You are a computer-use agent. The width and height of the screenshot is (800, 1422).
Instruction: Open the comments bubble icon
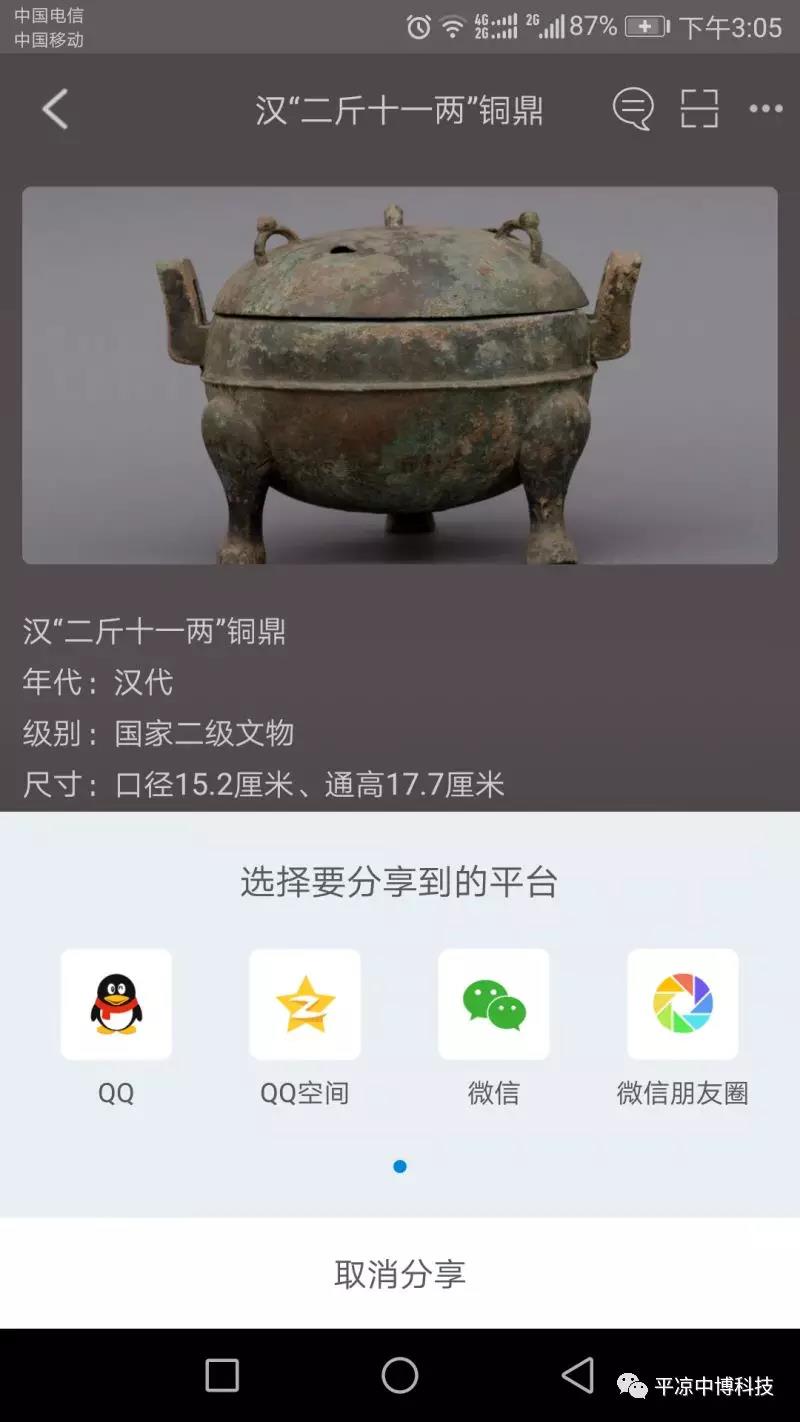pyautogui.click(x=633, y=109)
